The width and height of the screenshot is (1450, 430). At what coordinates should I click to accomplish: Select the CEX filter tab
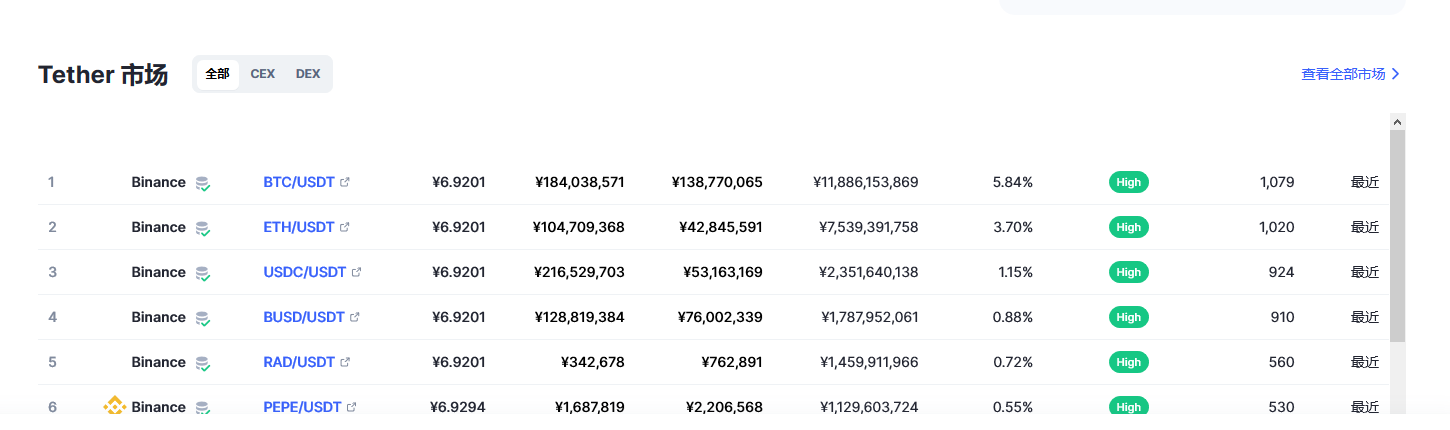262,74
